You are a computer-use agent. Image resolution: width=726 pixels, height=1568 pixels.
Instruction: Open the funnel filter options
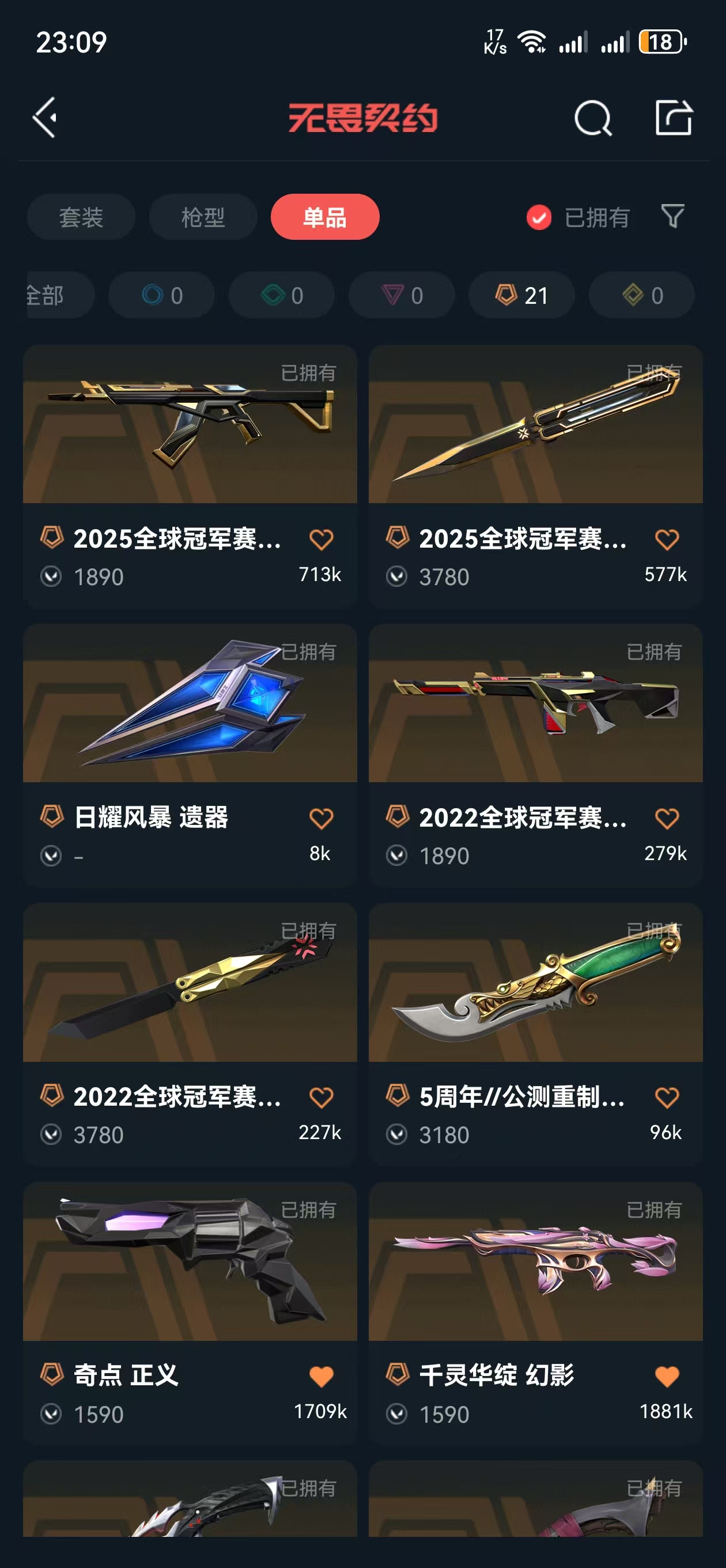[672, 216]
